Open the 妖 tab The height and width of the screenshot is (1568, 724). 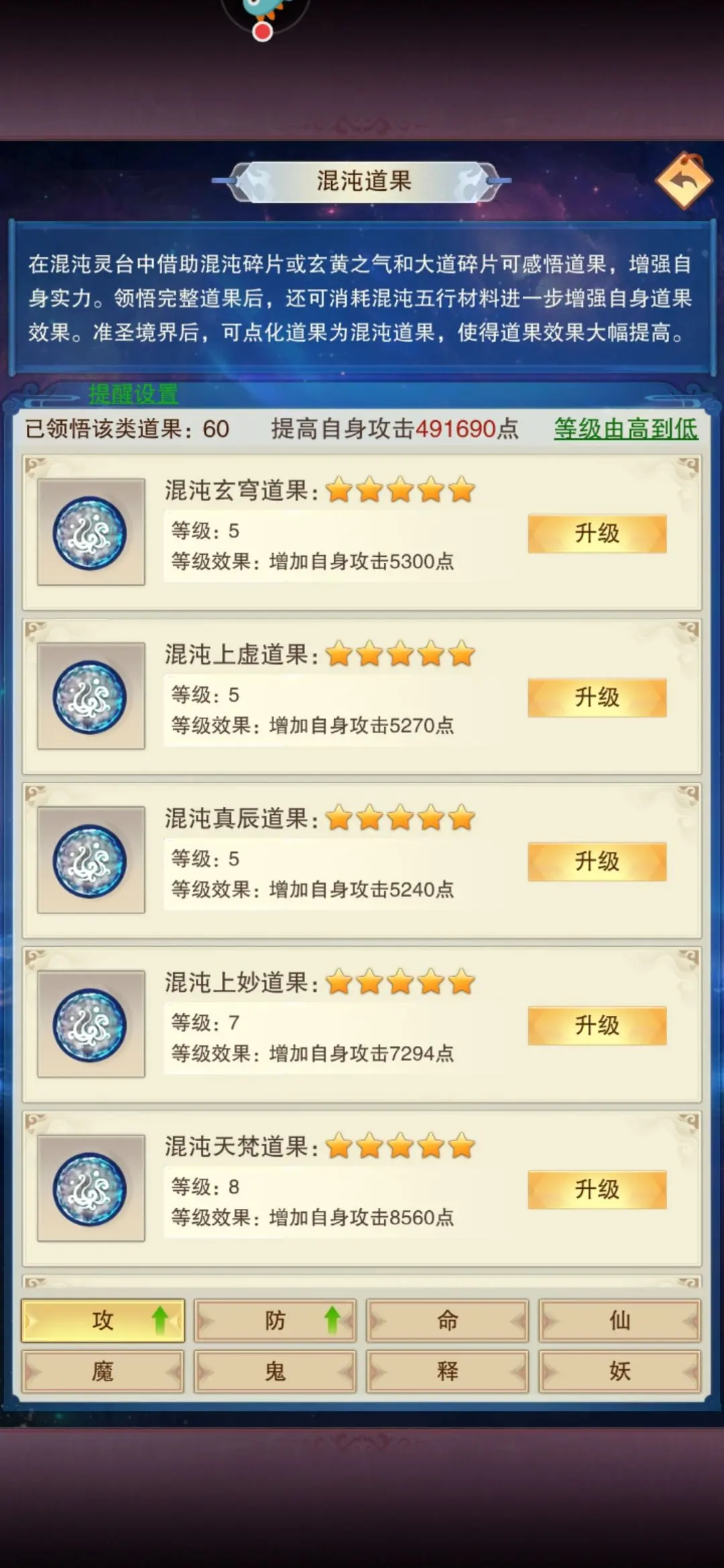tap(619, 1371)
